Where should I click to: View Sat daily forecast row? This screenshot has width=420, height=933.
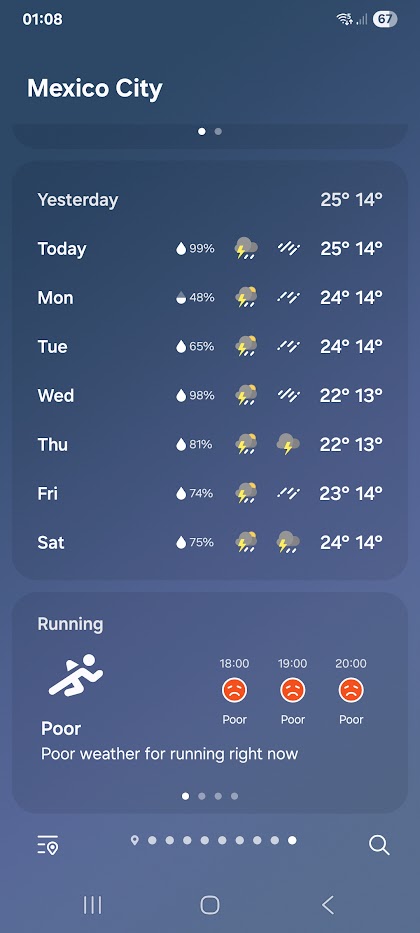tap(210, 543)
